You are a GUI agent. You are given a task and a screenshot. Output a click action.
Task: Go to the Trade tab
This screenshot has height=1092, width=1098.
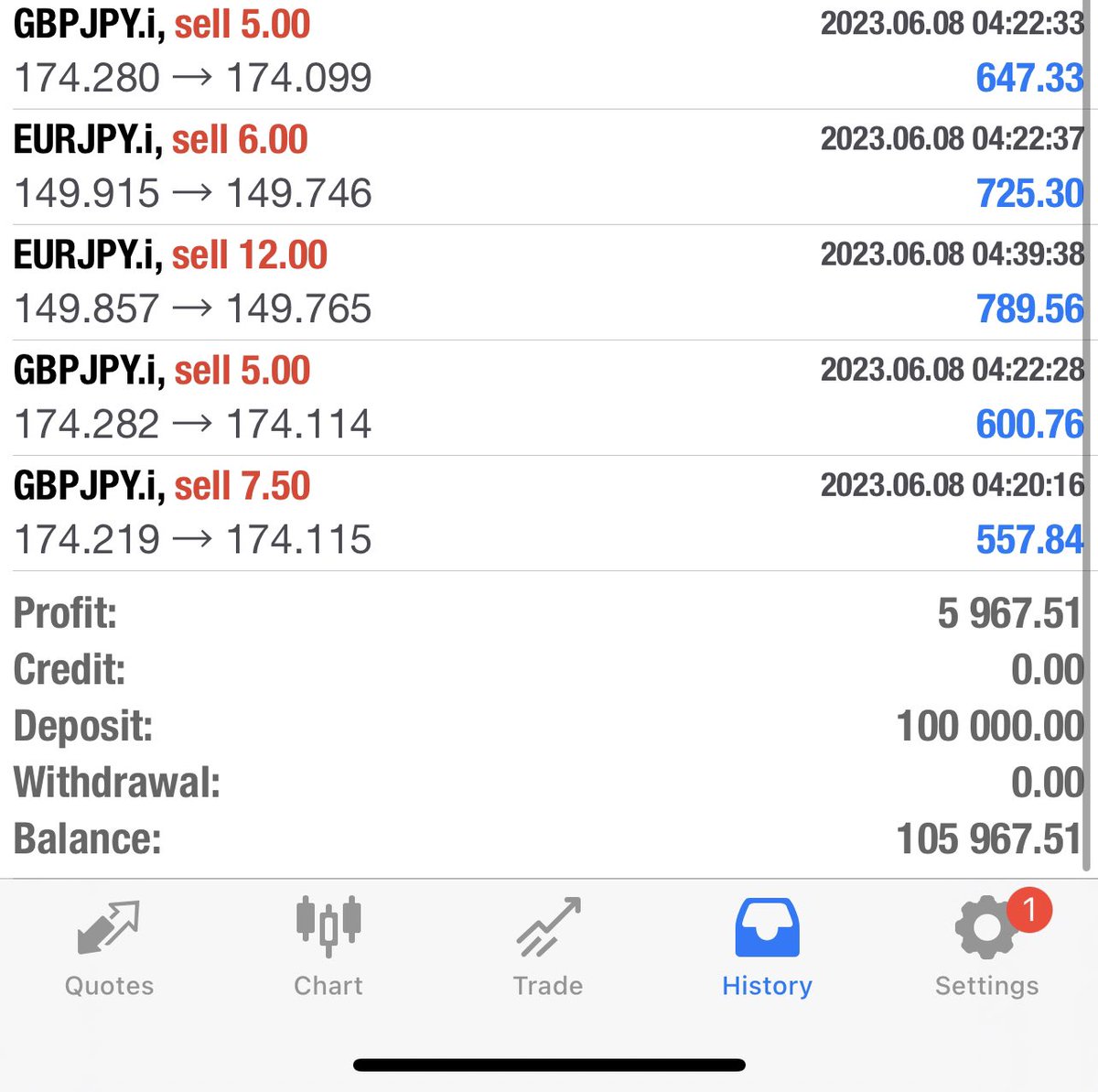(548, 946)
